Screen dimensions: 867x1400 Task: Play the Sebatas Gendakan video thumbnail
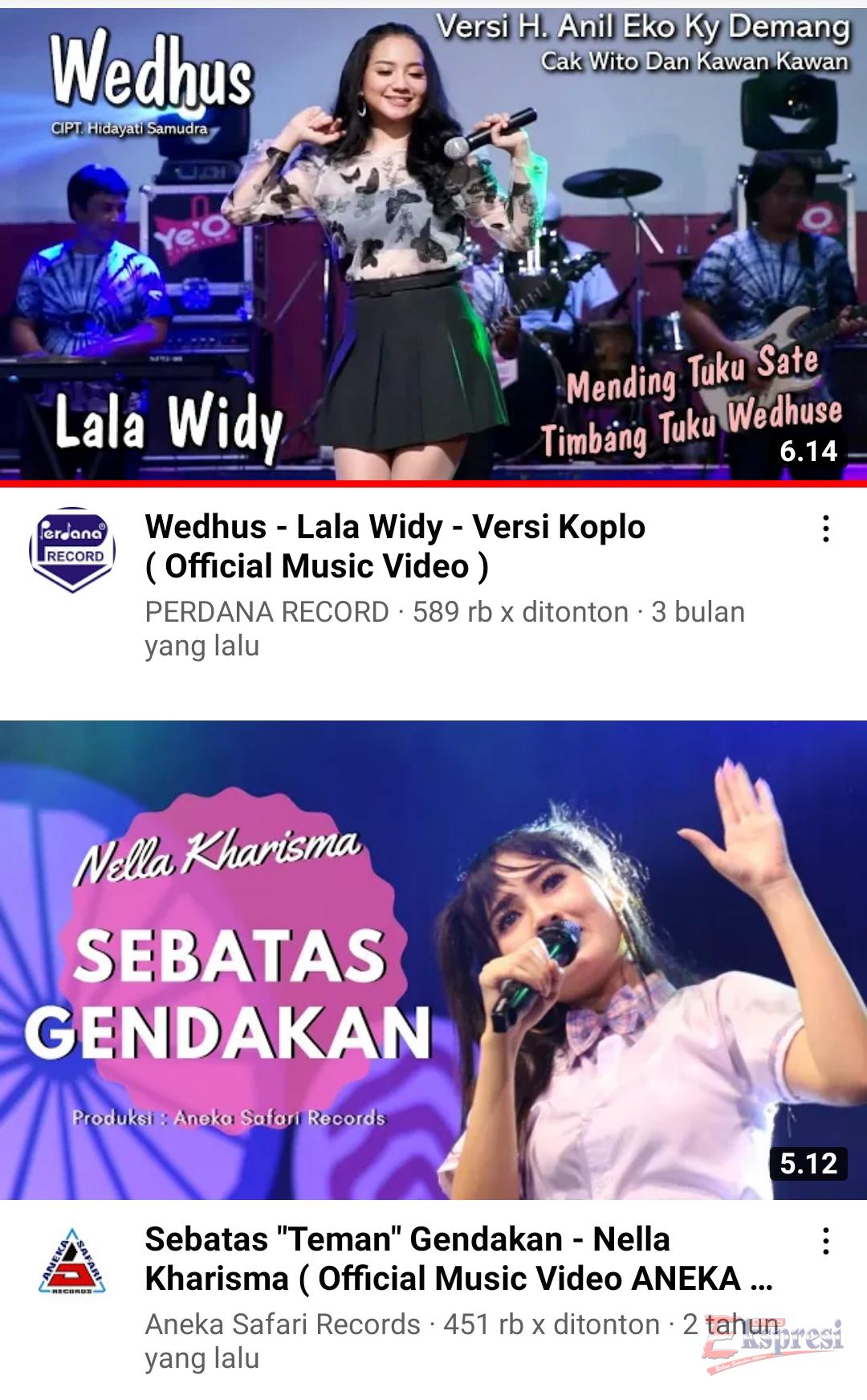pos(433,960)
